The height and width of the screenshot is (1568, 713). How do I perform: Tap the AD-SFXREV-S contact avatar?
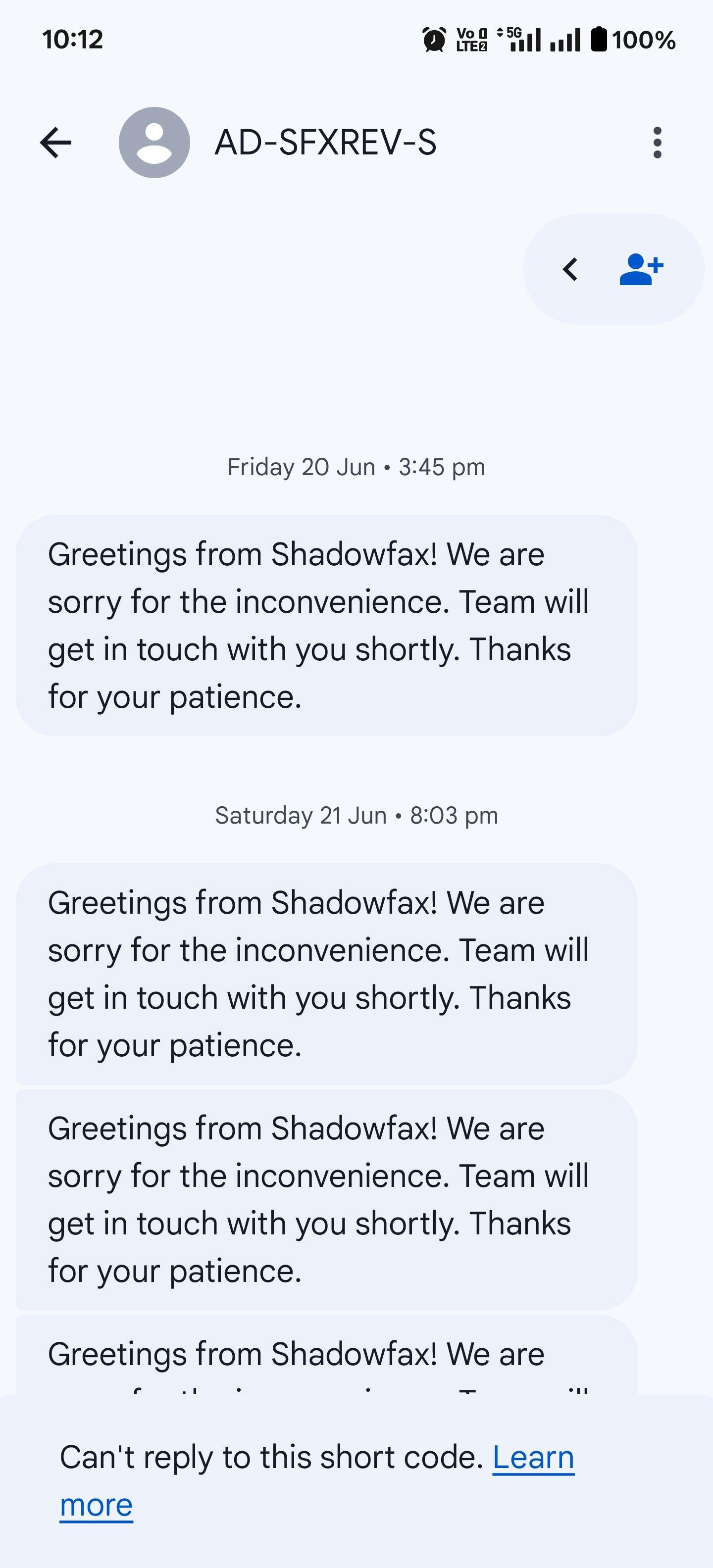(x=154, y=143)
